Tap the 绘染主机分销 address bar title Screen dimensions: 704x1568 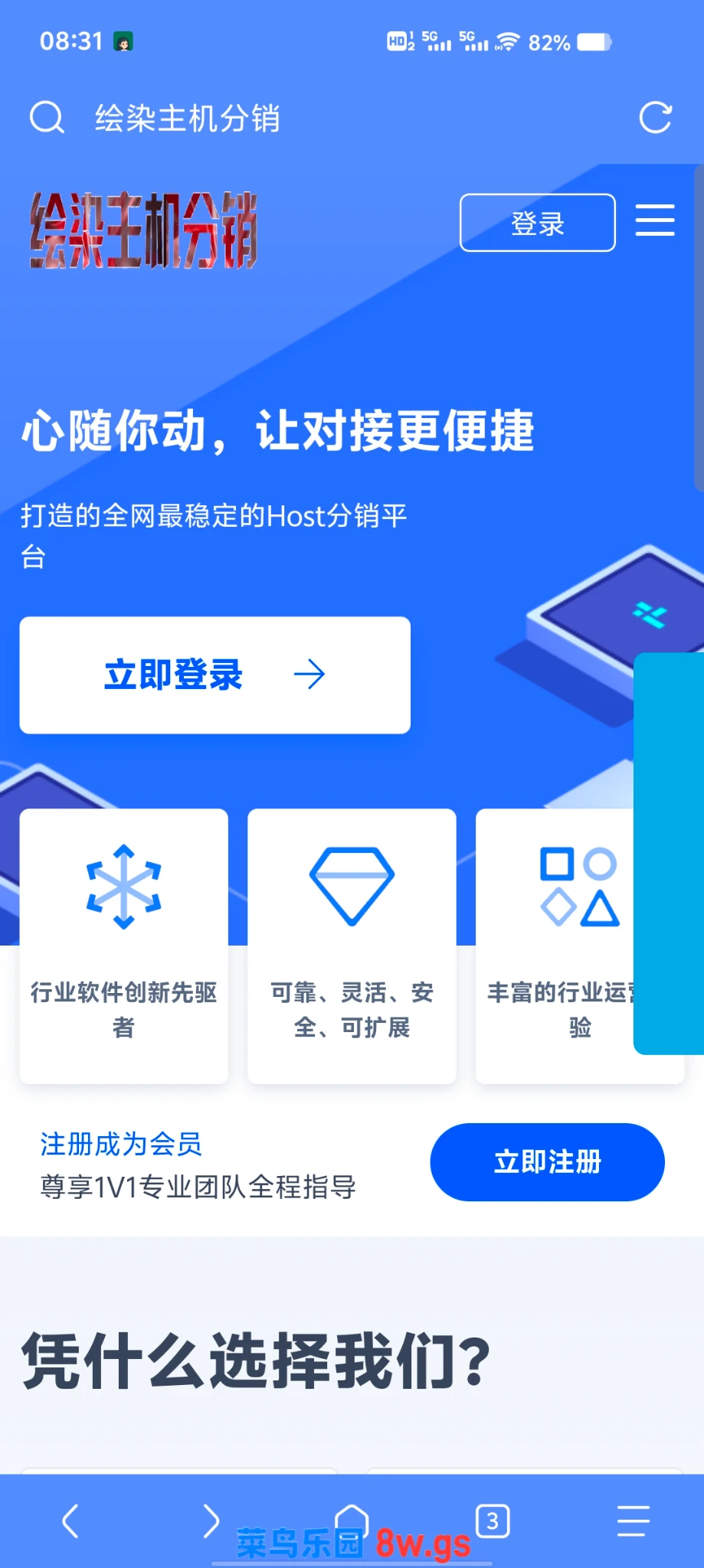tap(188, 119)
